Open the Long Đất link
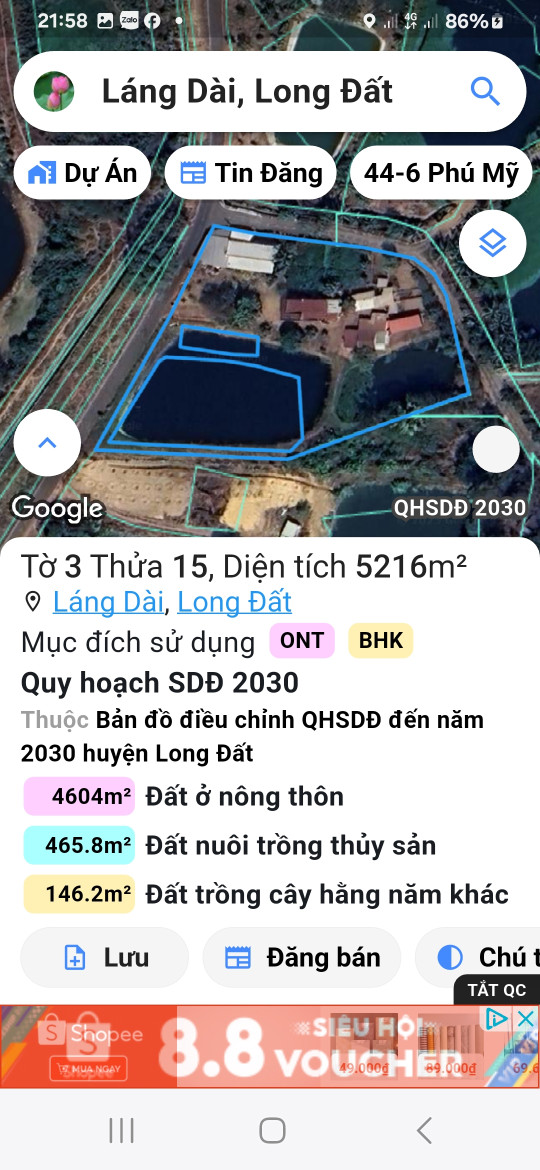 (x=234, y=601)
